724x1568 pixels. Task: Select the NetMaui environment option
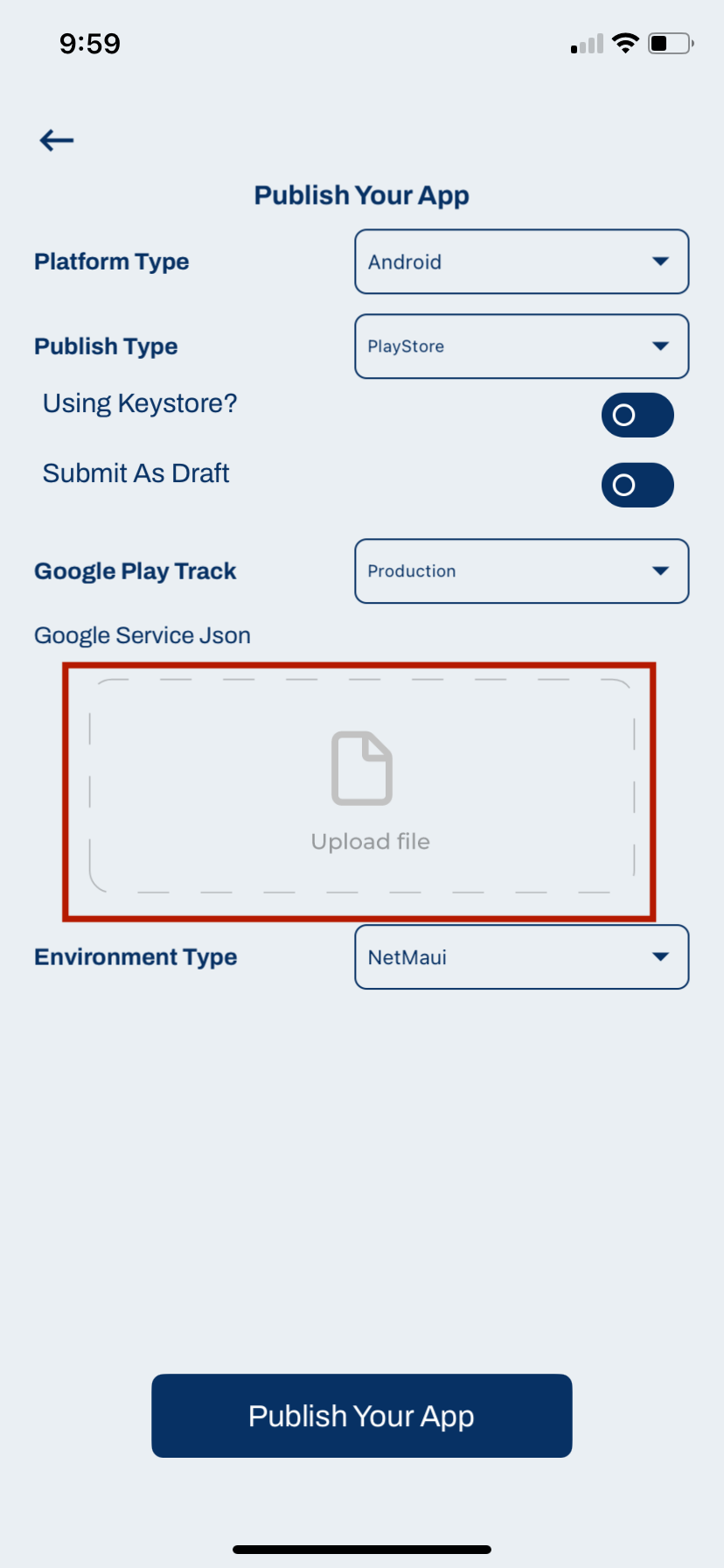521,956
